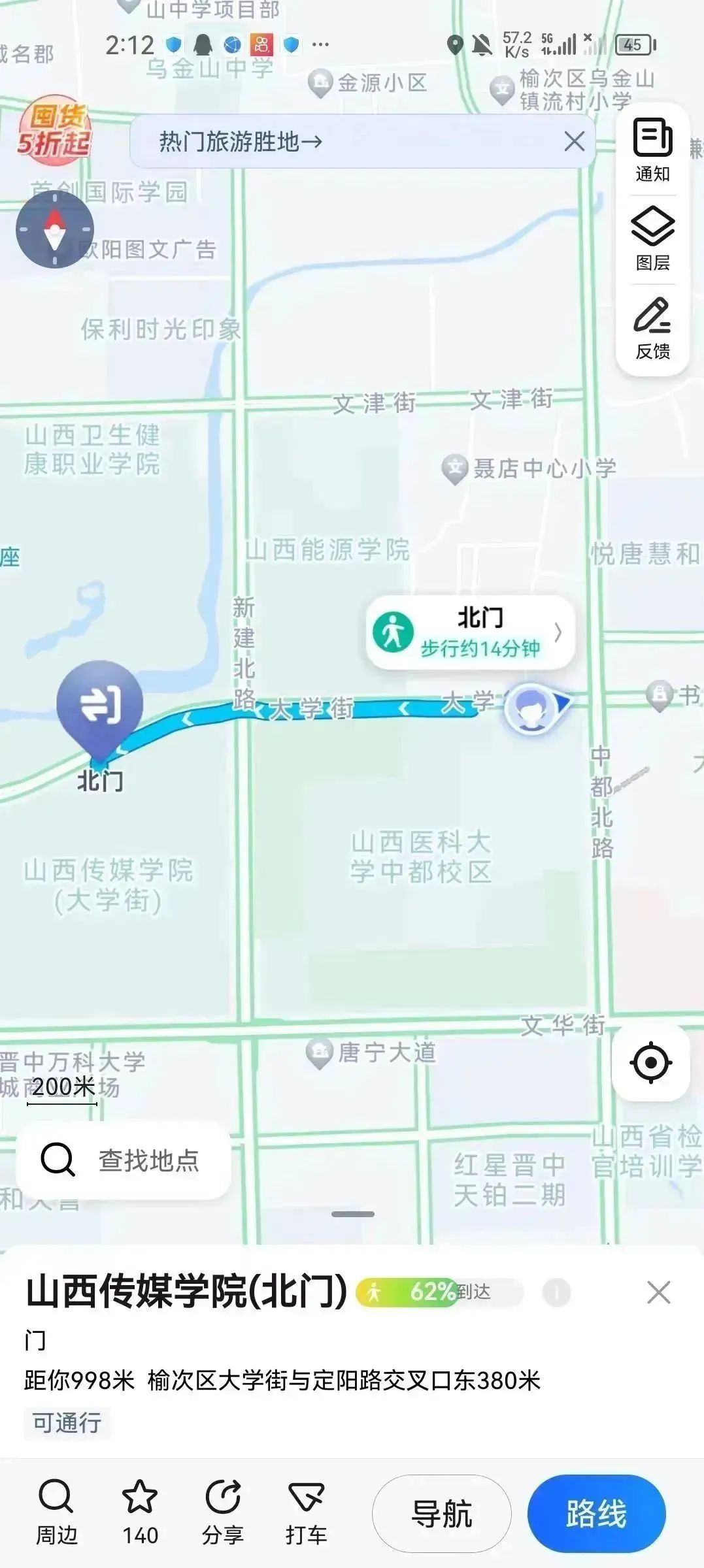Image resolution: width=704 pixels, height=1568 pixels.
Task: Start 导航 navigation
Action: click(442, 1514)
